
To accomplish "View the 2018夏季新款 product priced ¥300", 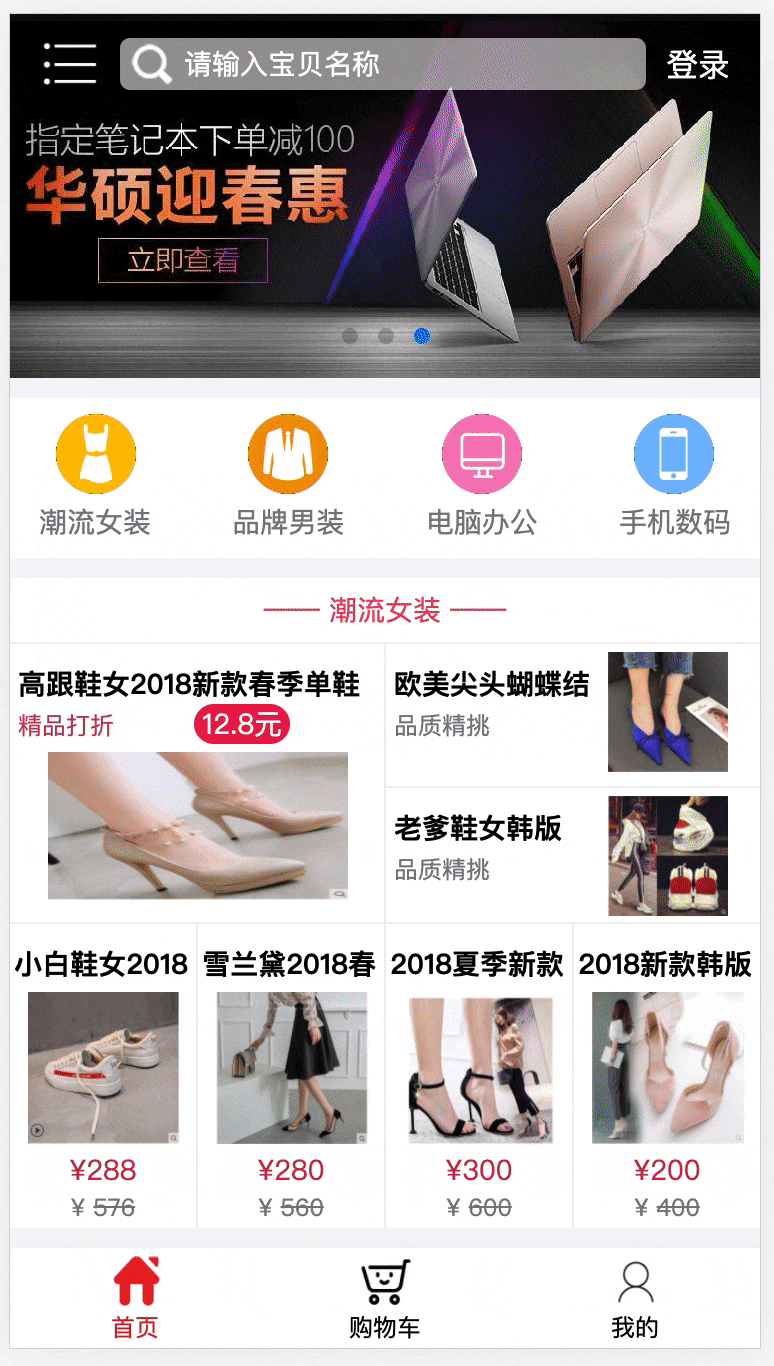I will tap(479, 1075).
